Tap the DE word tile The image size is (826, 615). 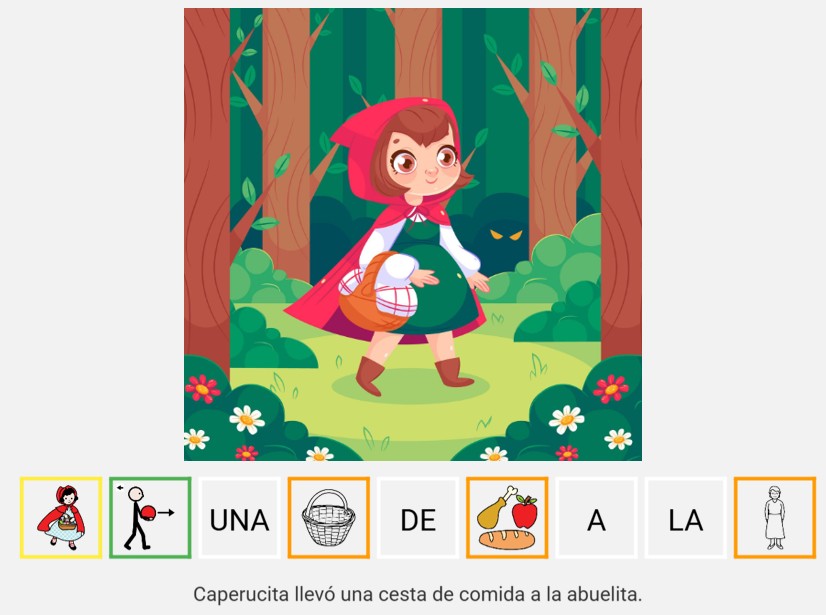tap(418, 519)
